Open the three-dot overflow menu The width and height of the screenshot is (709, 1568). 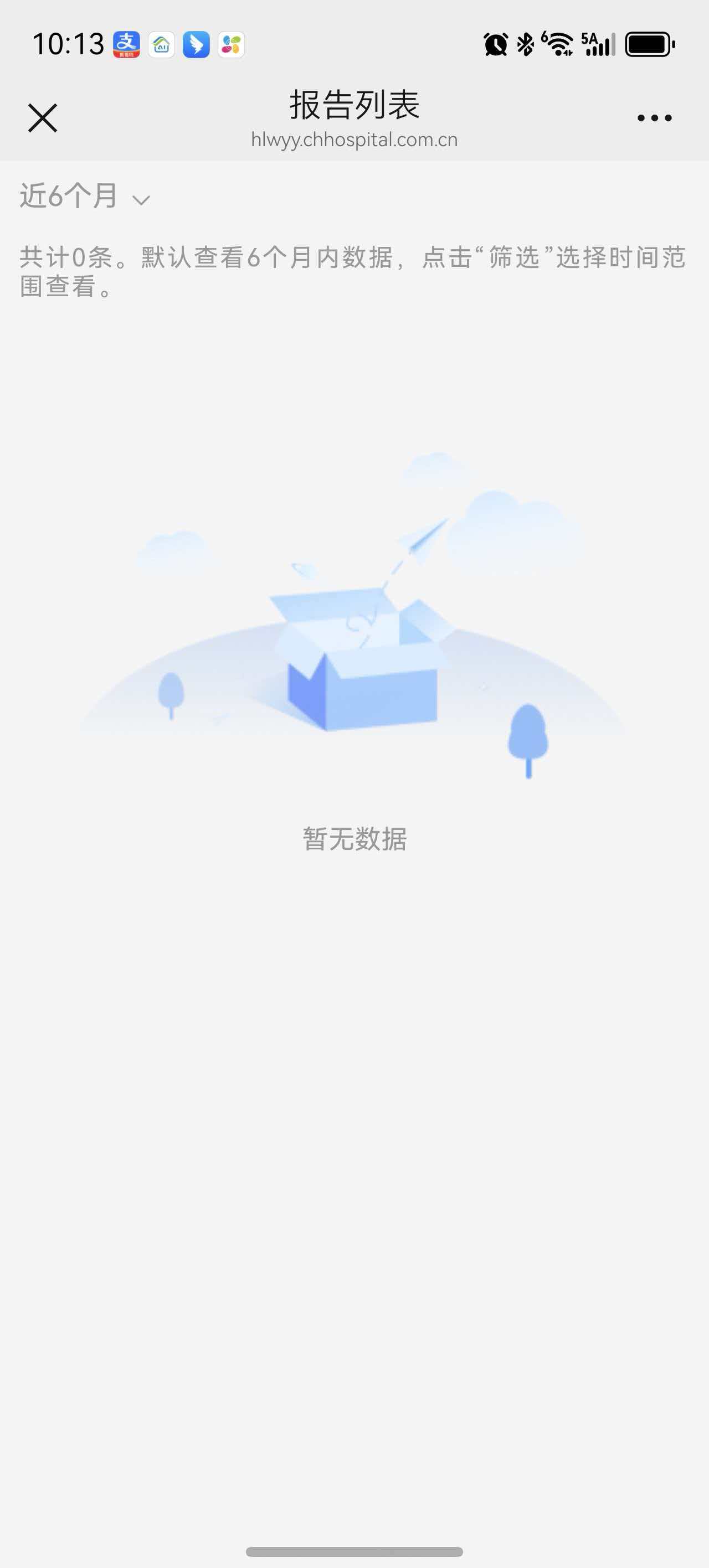tap(654, 118)
